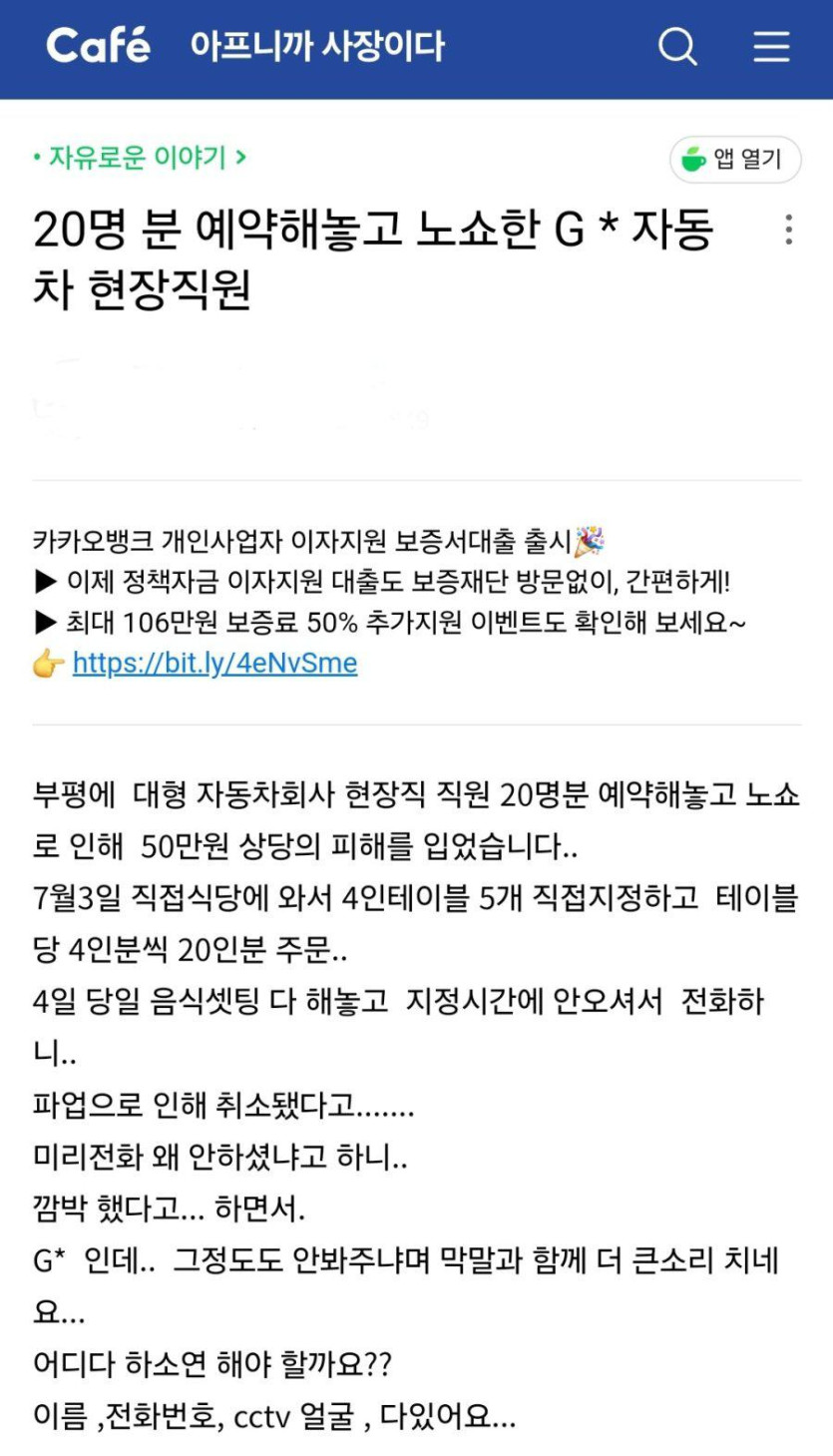Go to the Café home logo

point(99,46)
